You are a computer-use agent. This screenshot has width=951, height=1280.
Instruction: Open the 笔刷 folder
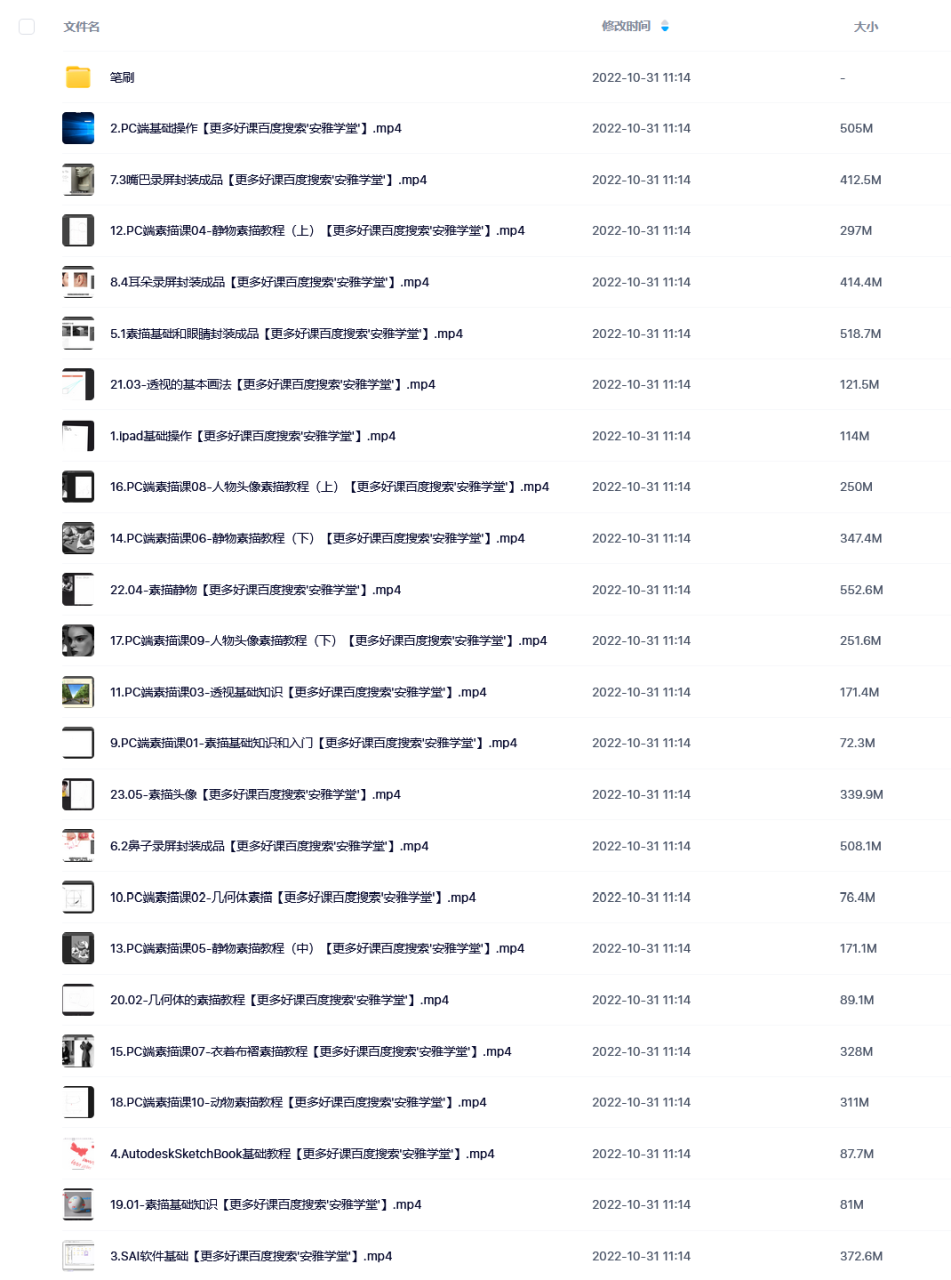122,77
